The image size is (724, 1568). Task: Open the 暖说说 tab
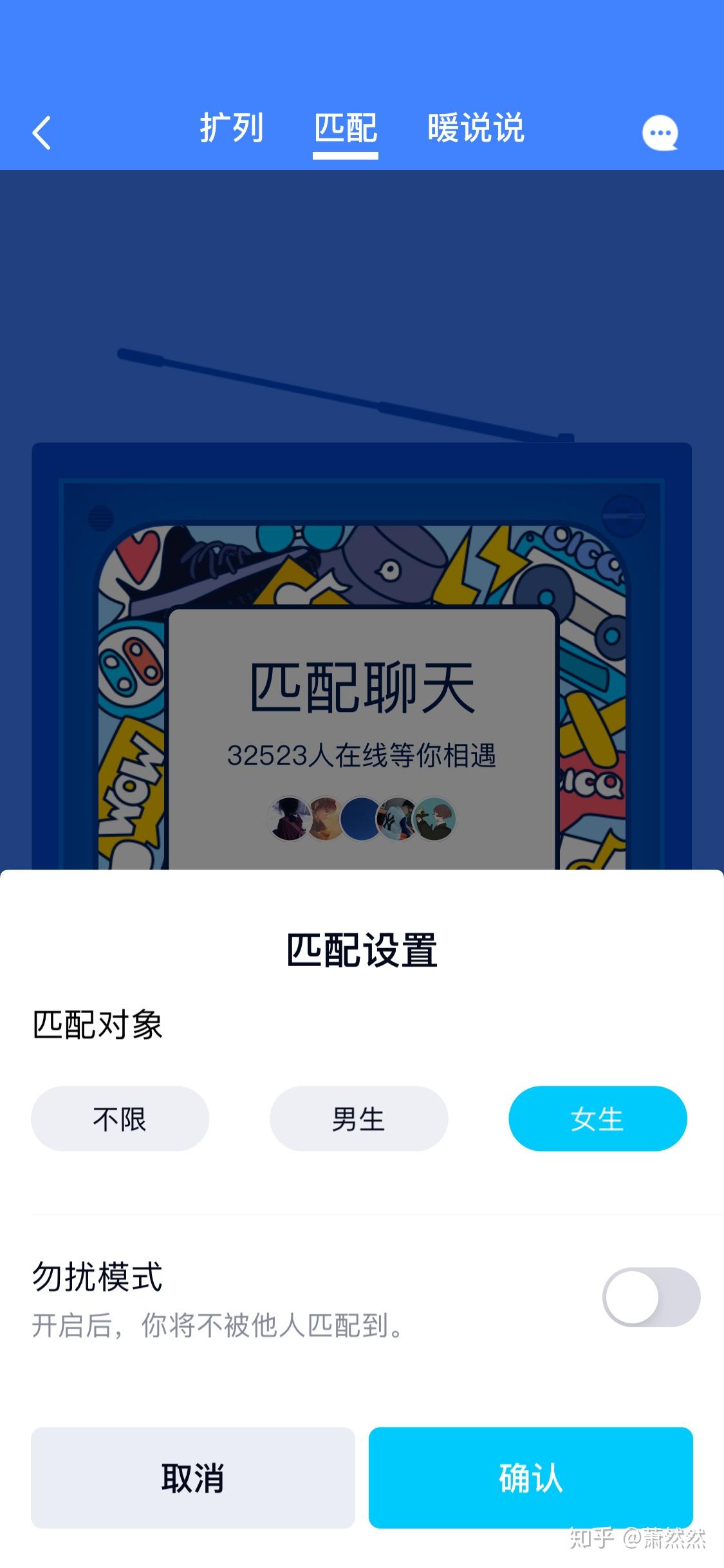(476, 128)
